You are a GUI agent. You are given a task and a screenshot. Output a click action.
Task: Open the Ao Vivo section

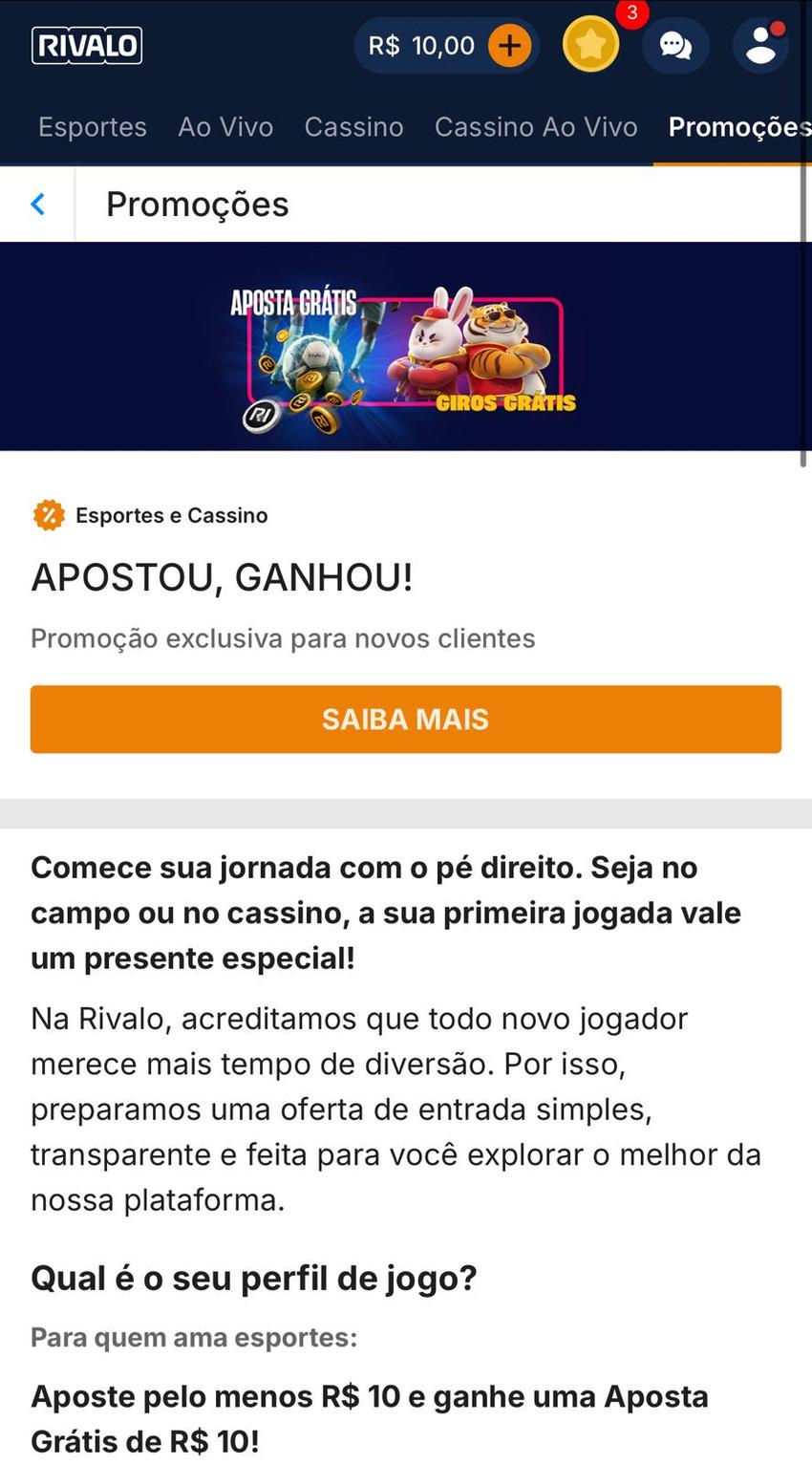pos(225,127)
